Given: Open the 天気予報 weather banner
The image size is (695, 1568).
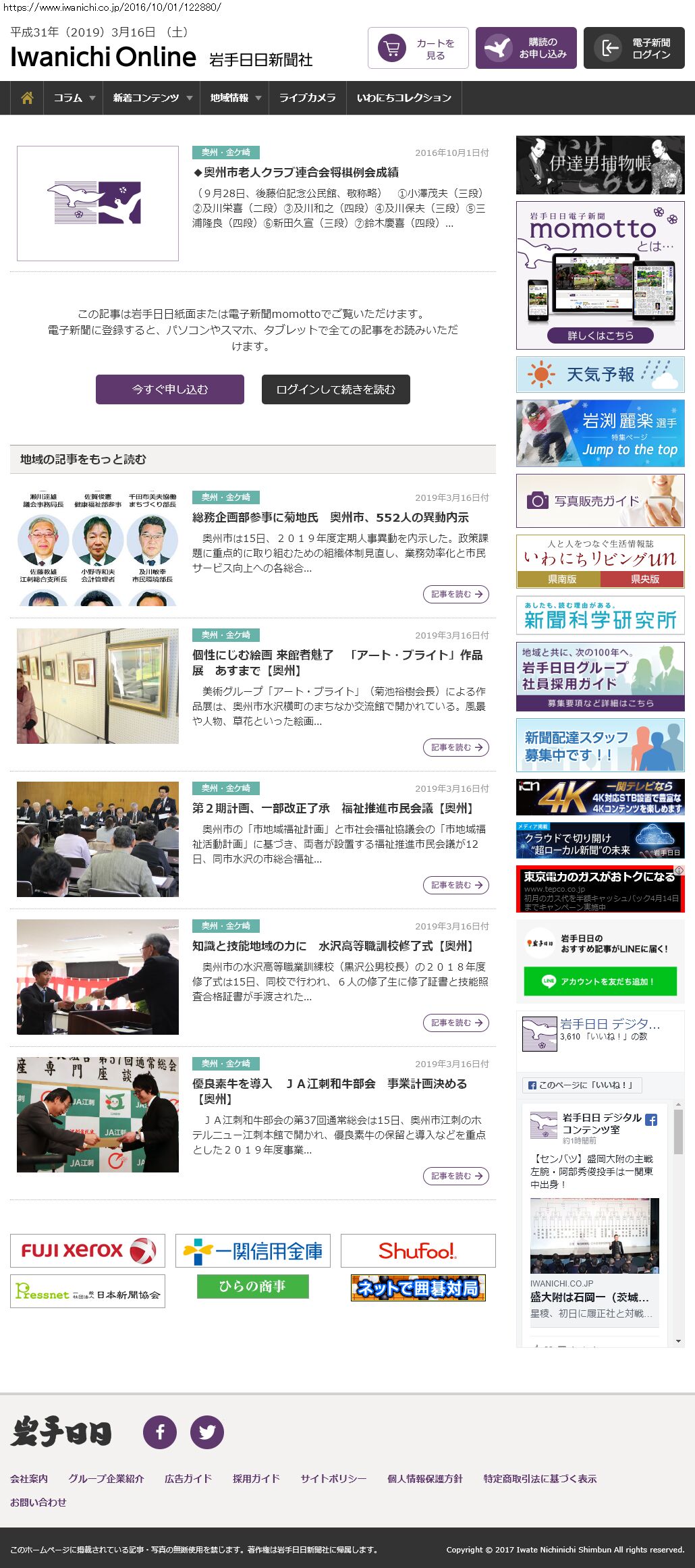Looking at the screenshot, I should (600, 375).
